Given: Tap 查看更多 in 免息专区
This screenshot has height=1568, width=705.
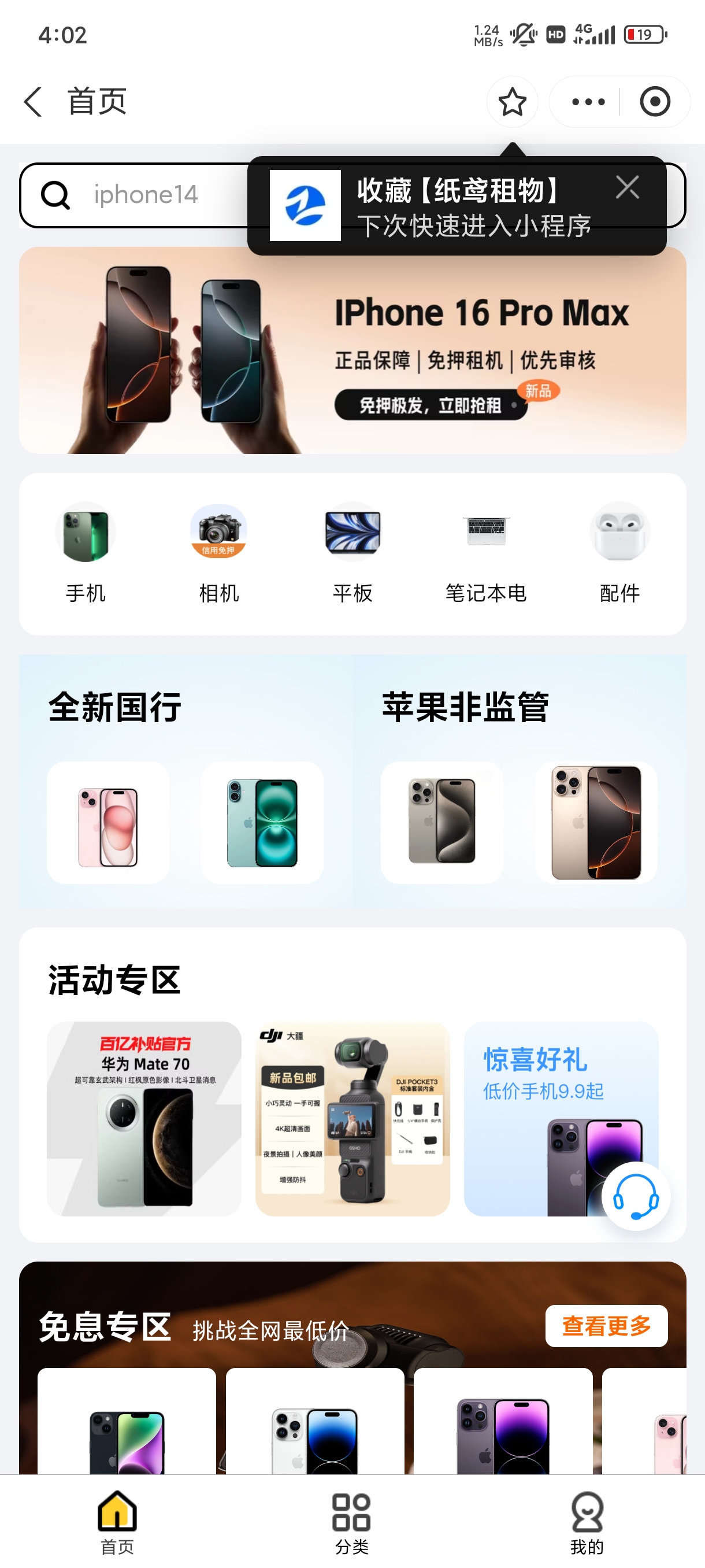Looking at the screenshot, I should [606, 1326].
